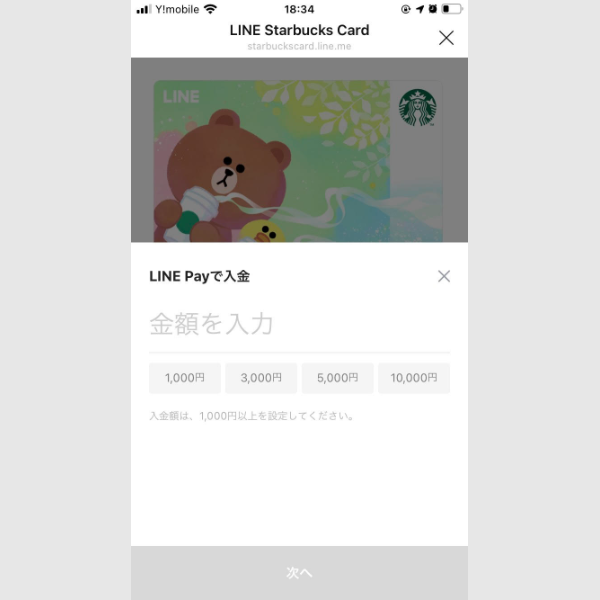Pick the 5,000円 amount option
The height and width of the screenshot is (600, 600).
click(x=337, y=378)
